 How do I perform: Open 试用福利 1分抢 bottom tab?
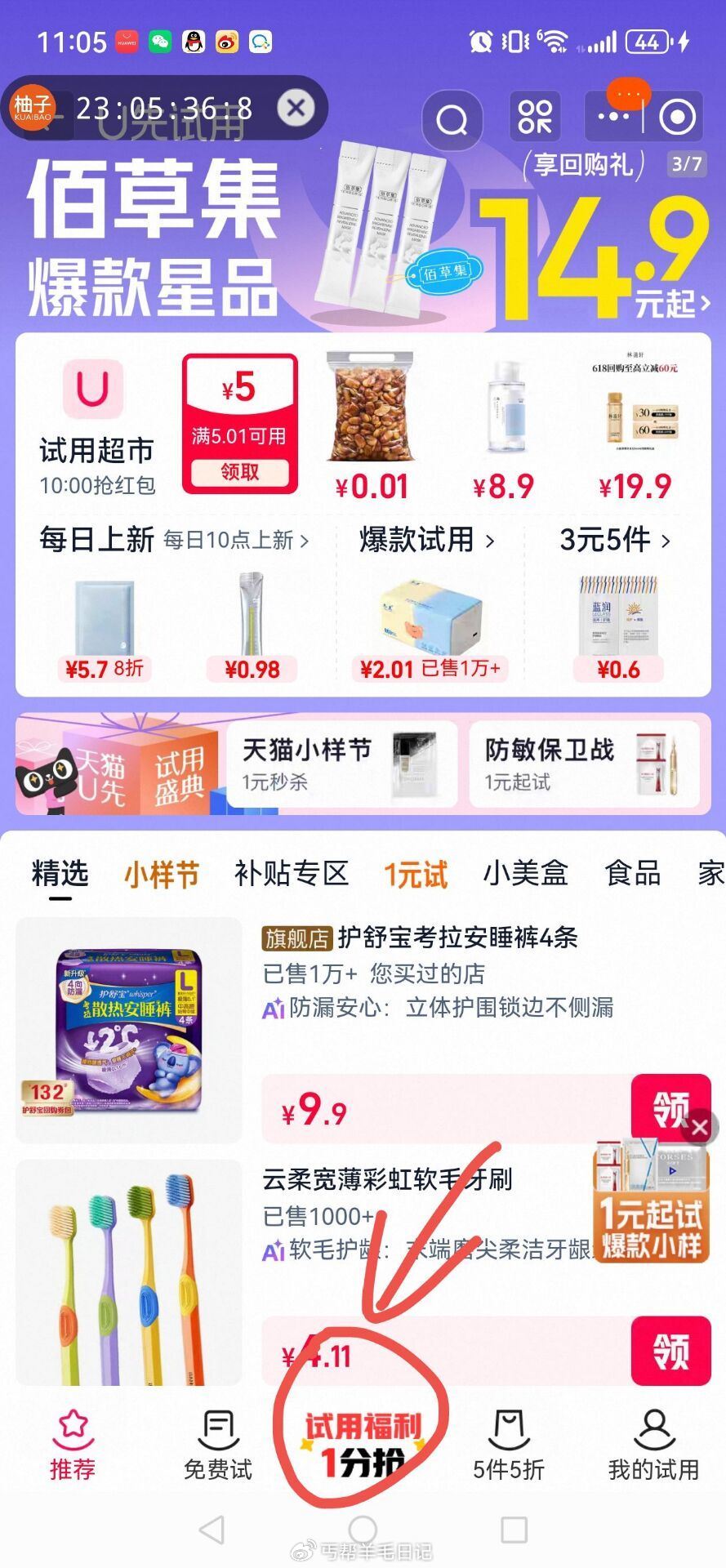coord(363,1445)
